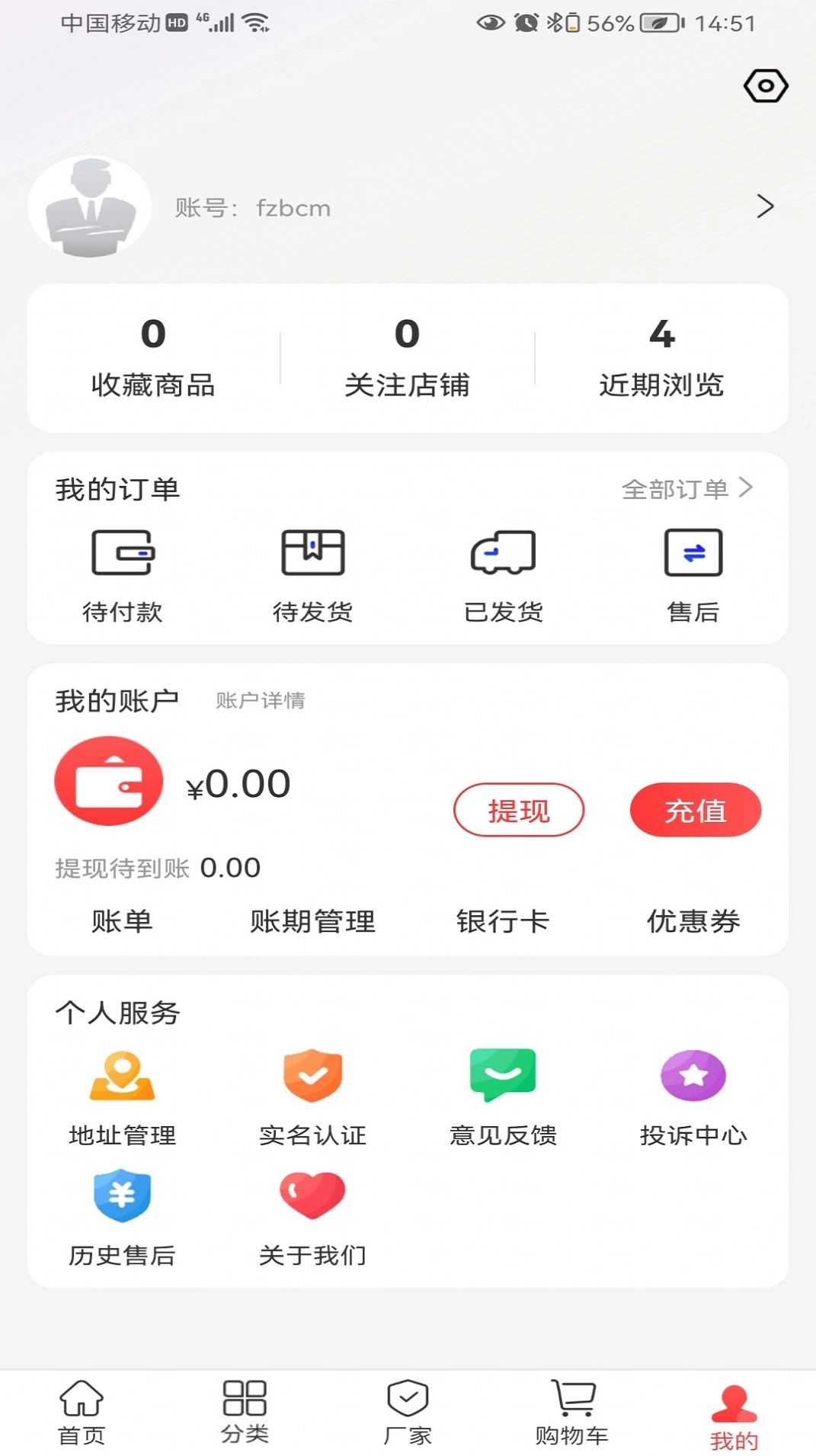This screenshot has height=1456, width=816.
Task: Recharge the account via 充值
Action: [695, 810]
